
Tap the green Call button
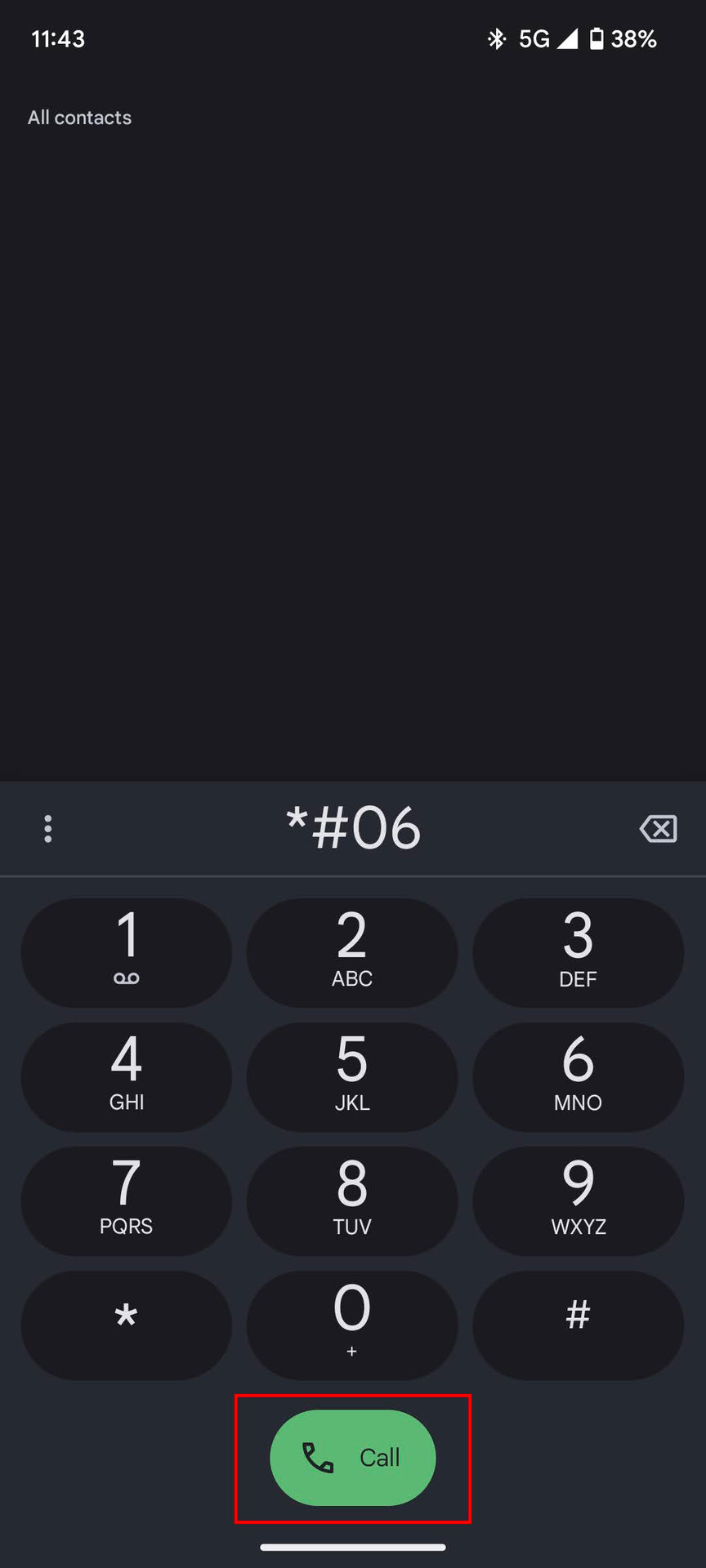352,1457
